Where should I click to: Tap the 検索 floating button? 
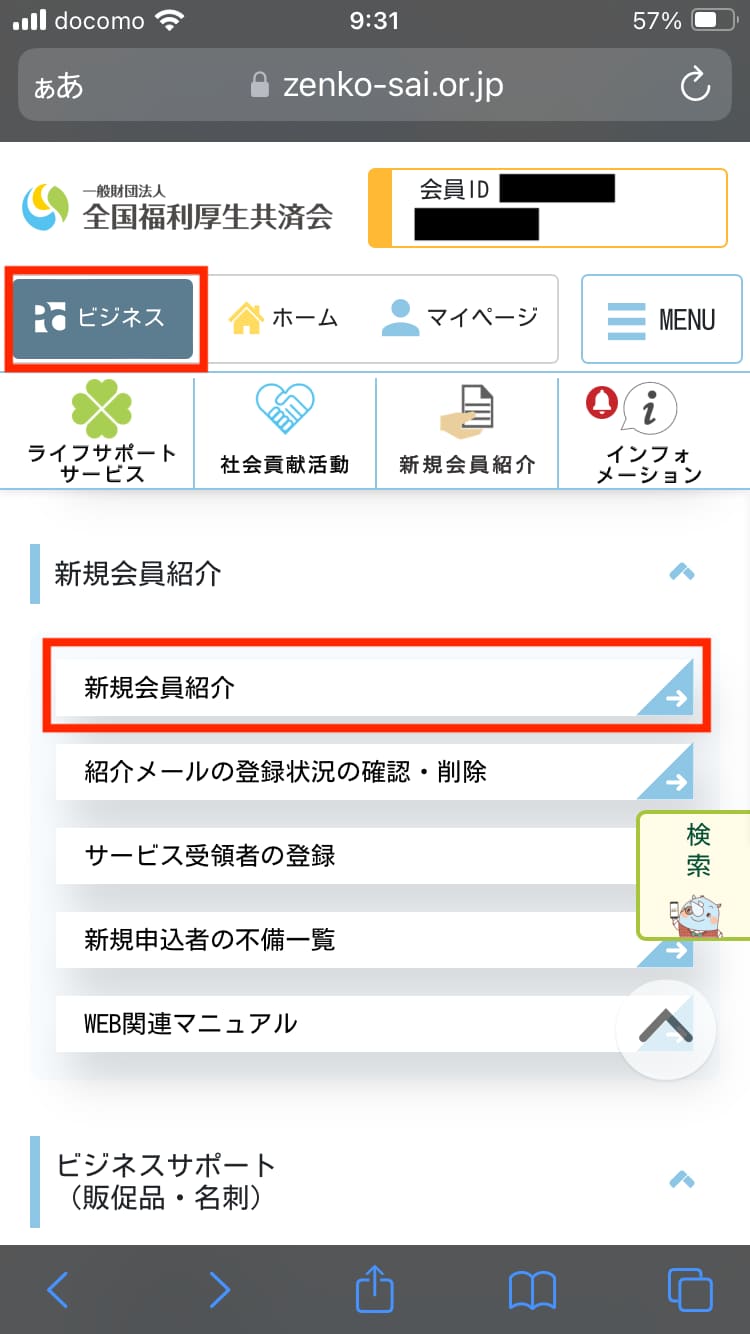[697, 873]
